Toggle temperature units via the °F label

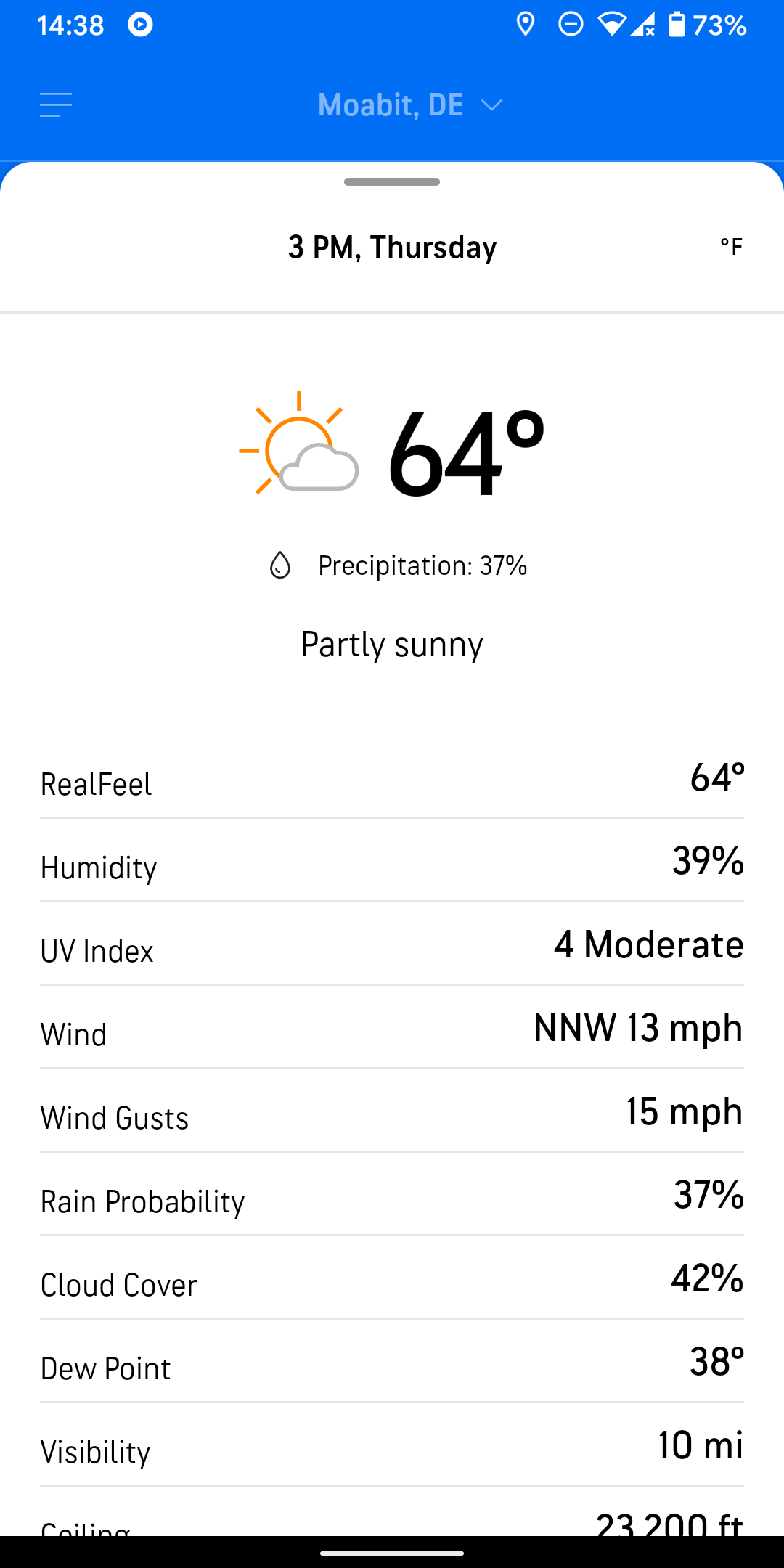(732, 246)
